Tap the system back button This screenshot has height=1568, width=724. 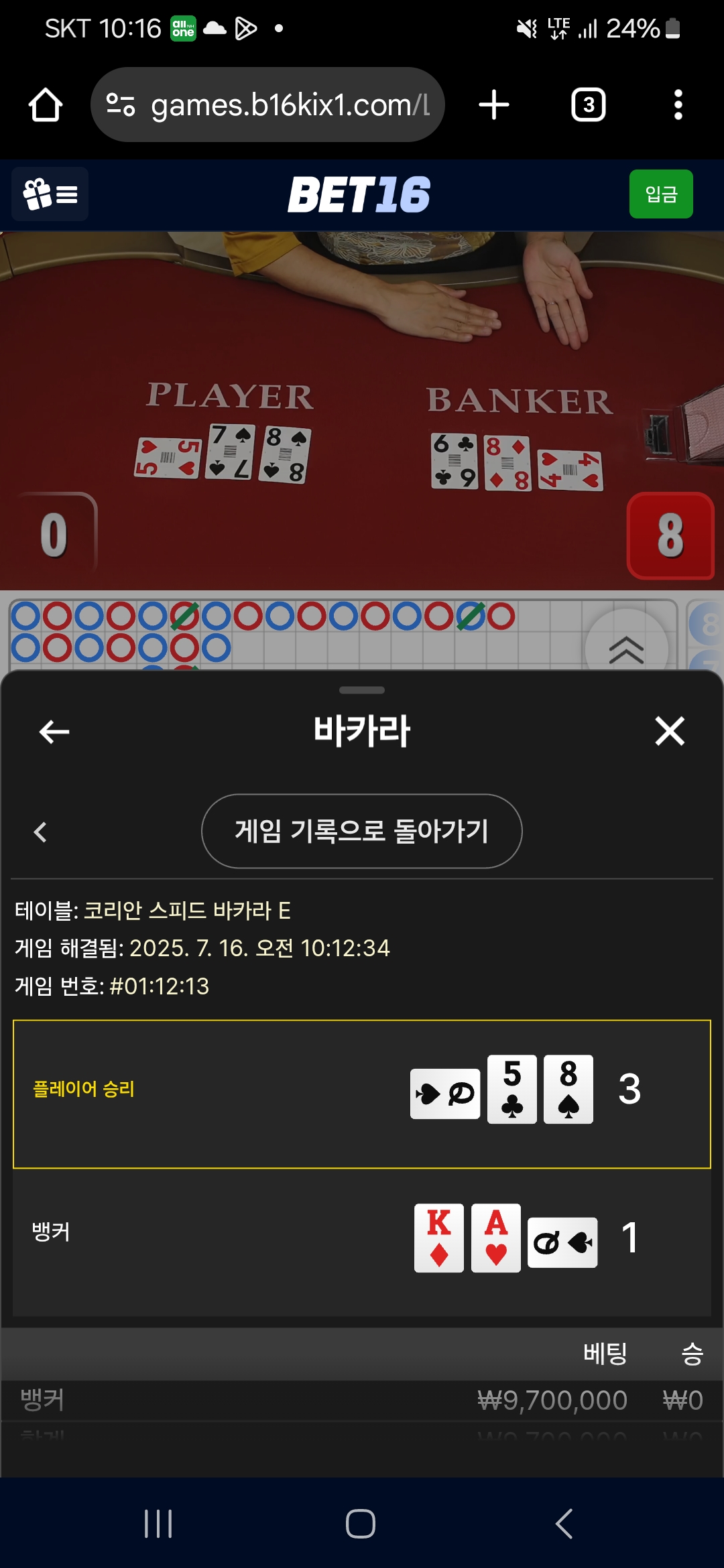(564, 1524)
